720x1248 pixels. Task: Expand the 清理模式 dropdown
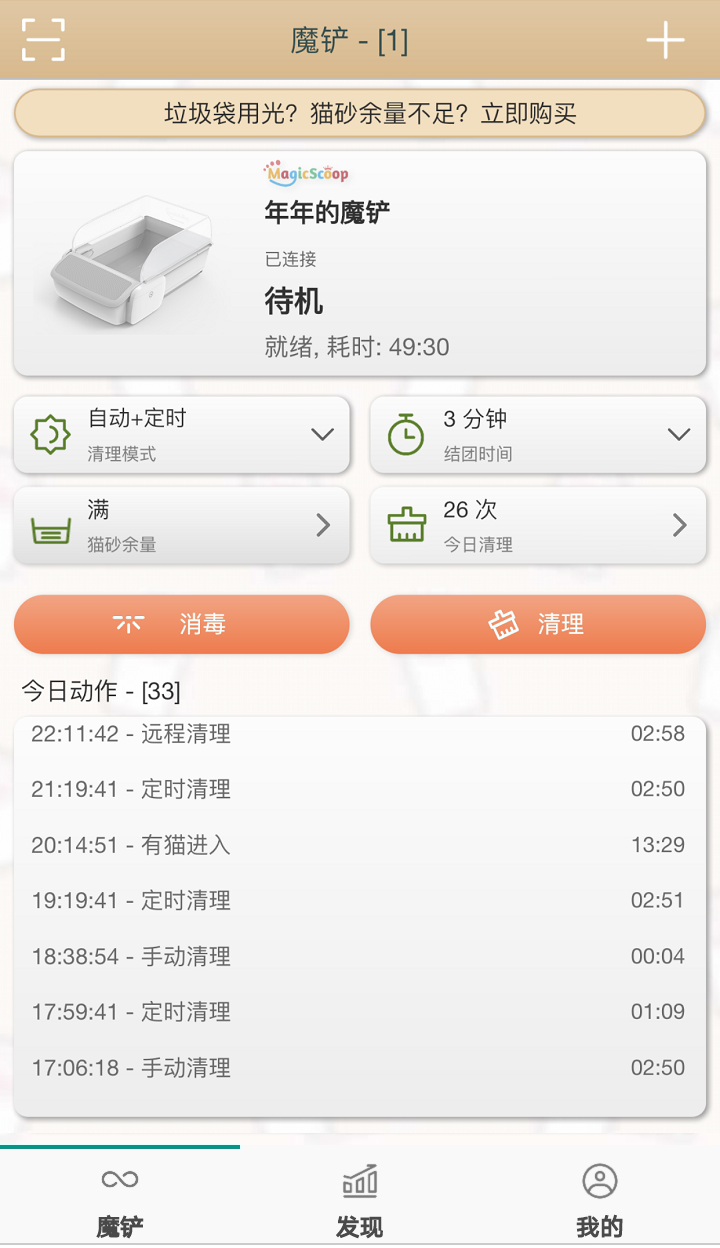point(182,435)
